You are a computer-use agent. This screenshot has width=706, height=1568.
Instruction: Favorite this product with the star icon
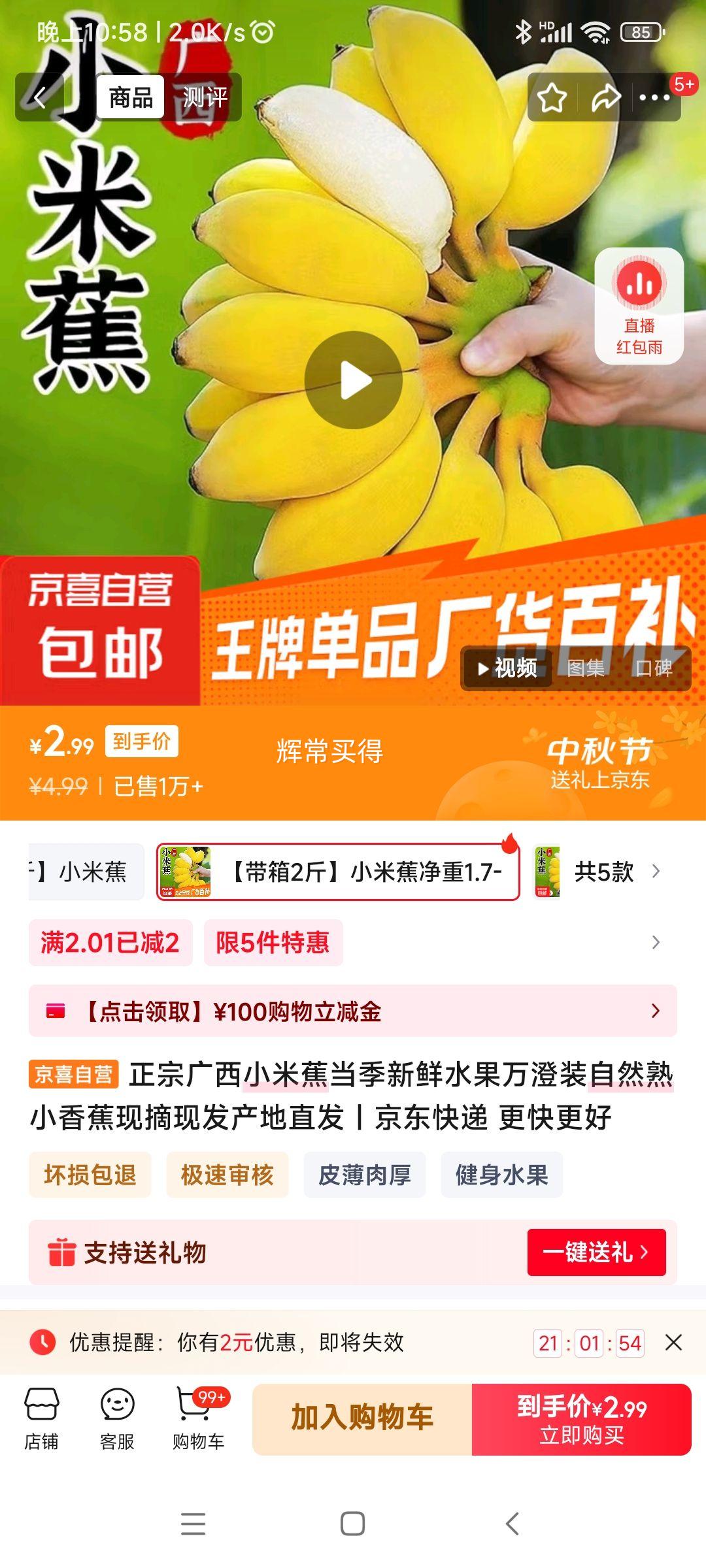[x=552, y=98]
